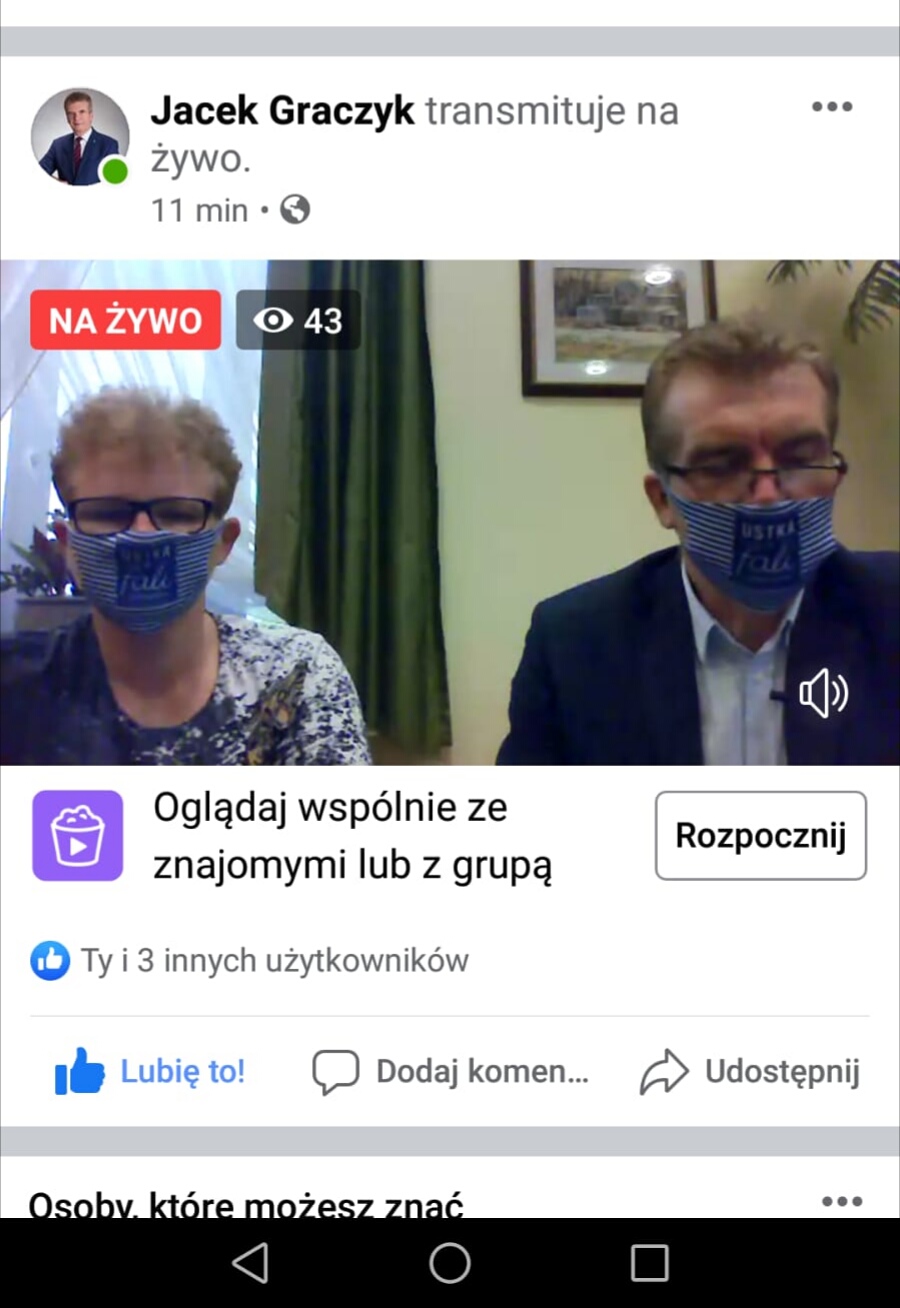Share the live video with Udostępnij

(x=750, y=1072)
